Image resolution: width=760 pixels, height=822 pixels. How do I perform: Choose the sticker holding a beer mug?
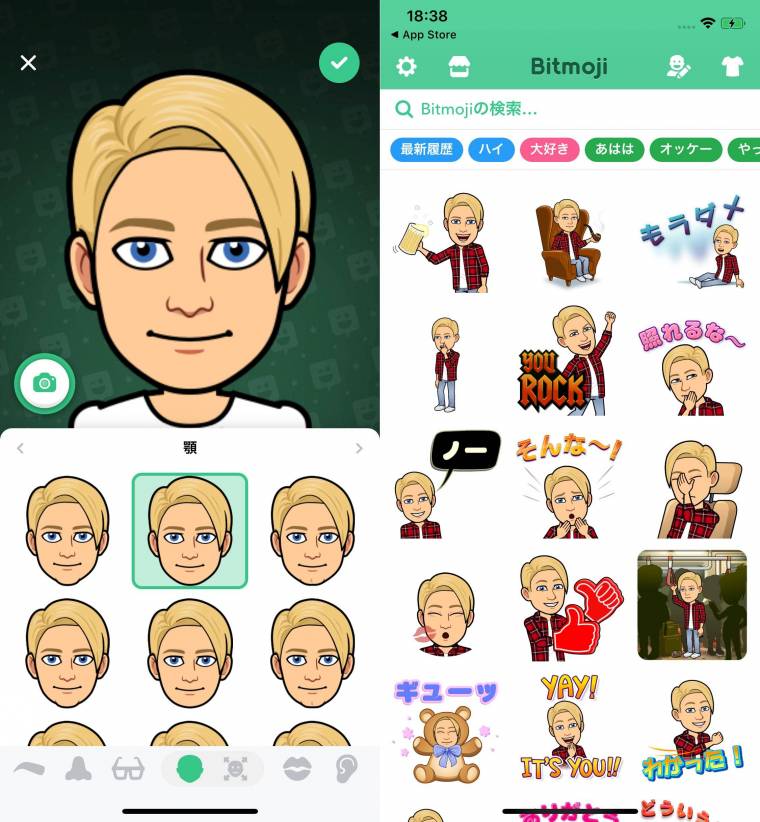click(x=442, y=243)
